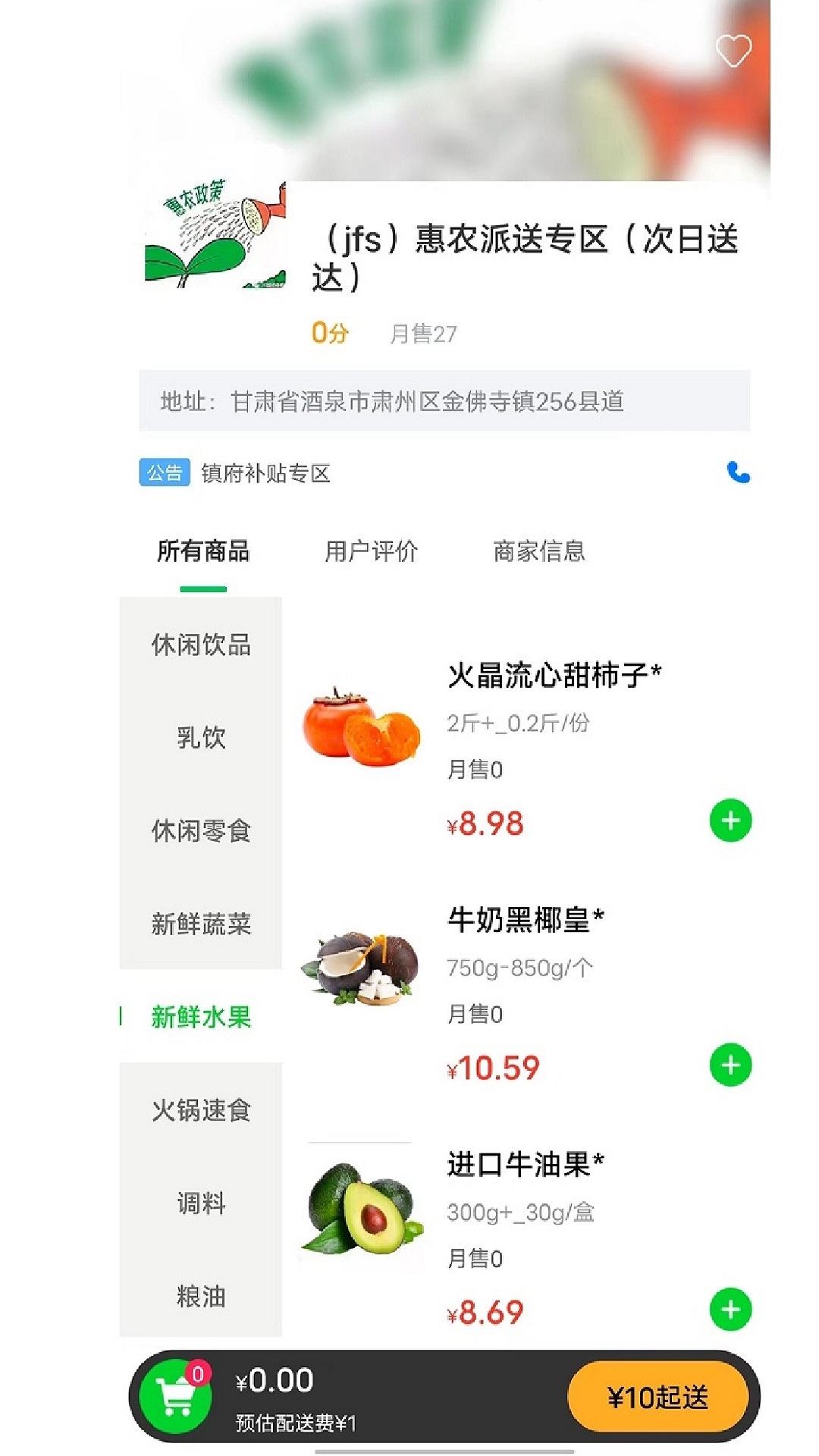Image resolution: width=819 pixels, height=1456 pixels.
Task: Switch to the 新鲜蔬菜 category
Action: pyautogui.click(x=199, y=924)
